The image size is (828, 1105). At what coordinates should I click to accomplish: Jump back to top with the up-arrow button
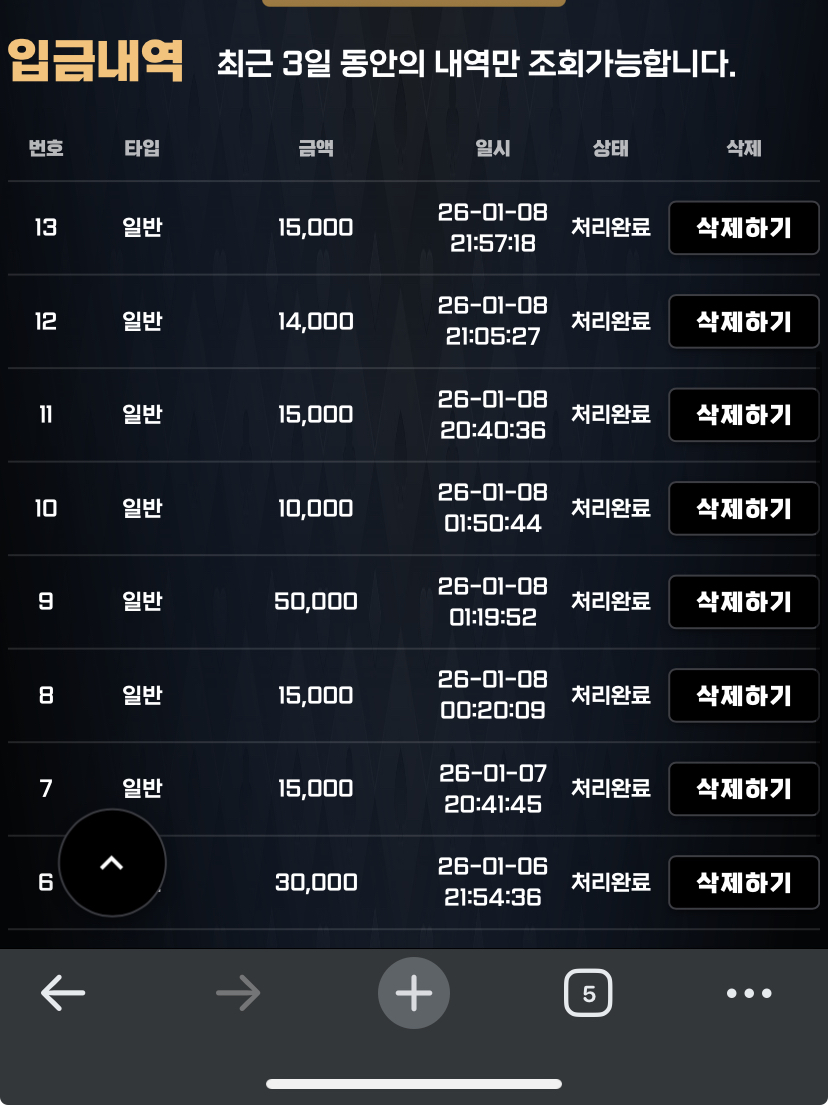[112, 863]
